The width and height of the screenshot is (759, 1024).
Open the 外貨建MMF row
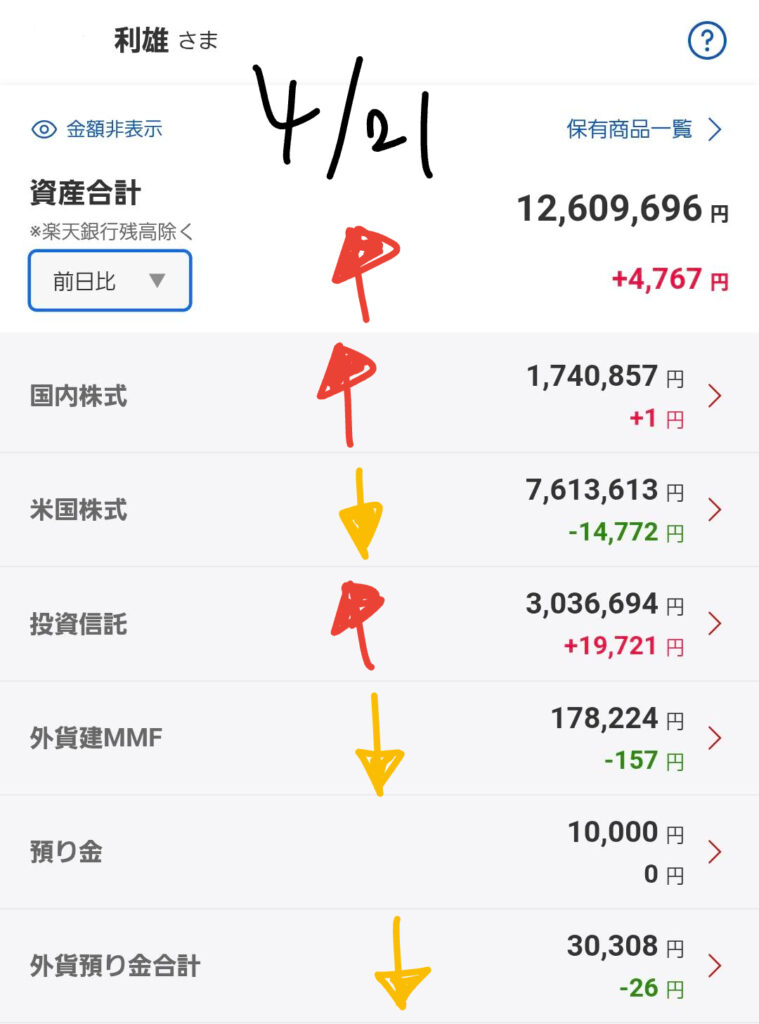pyautogui.click(x=380, y=739)
